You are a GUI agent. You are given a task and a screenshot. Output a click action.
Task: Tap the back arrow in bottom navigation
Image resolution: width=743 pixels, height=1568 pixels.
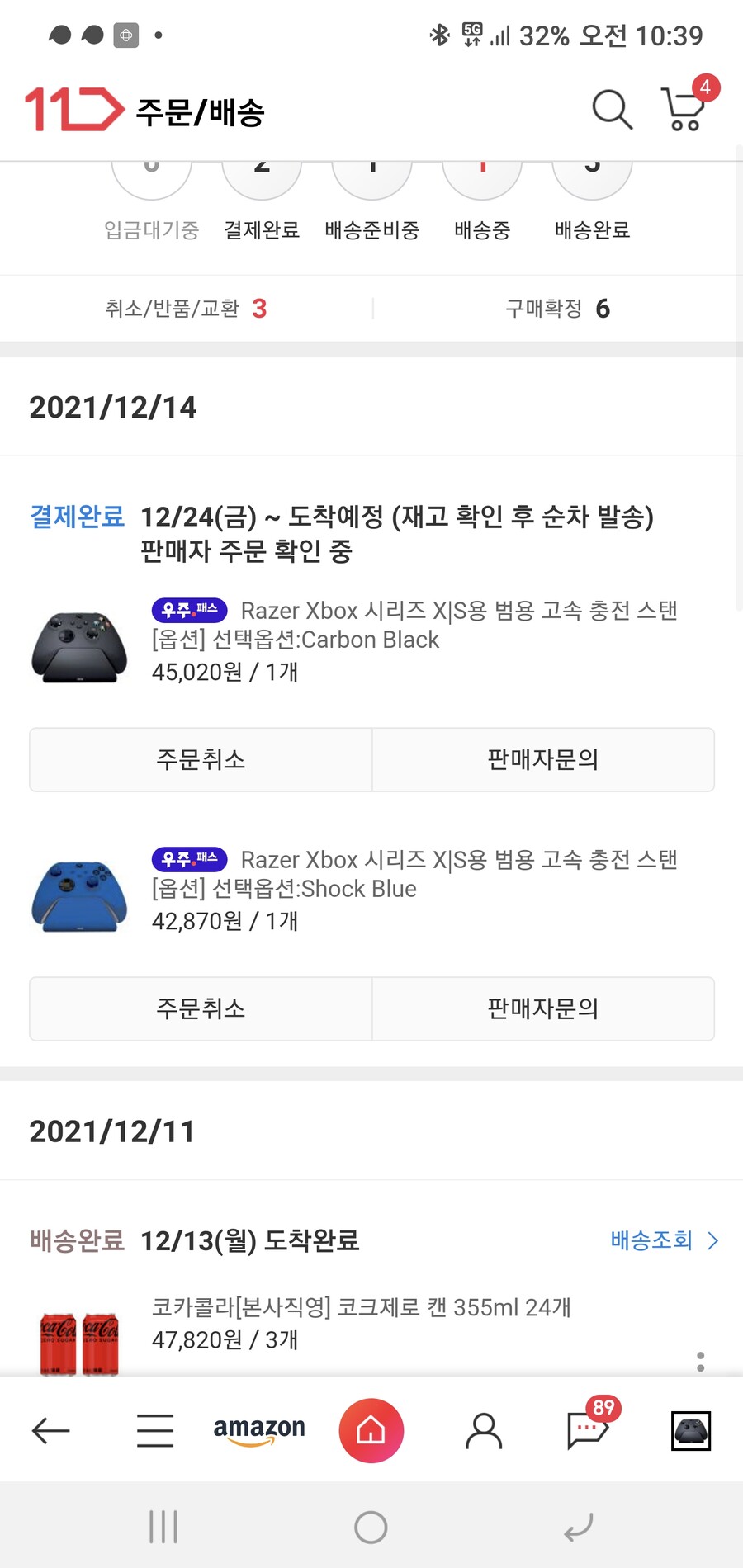(x=50, y=1430)
